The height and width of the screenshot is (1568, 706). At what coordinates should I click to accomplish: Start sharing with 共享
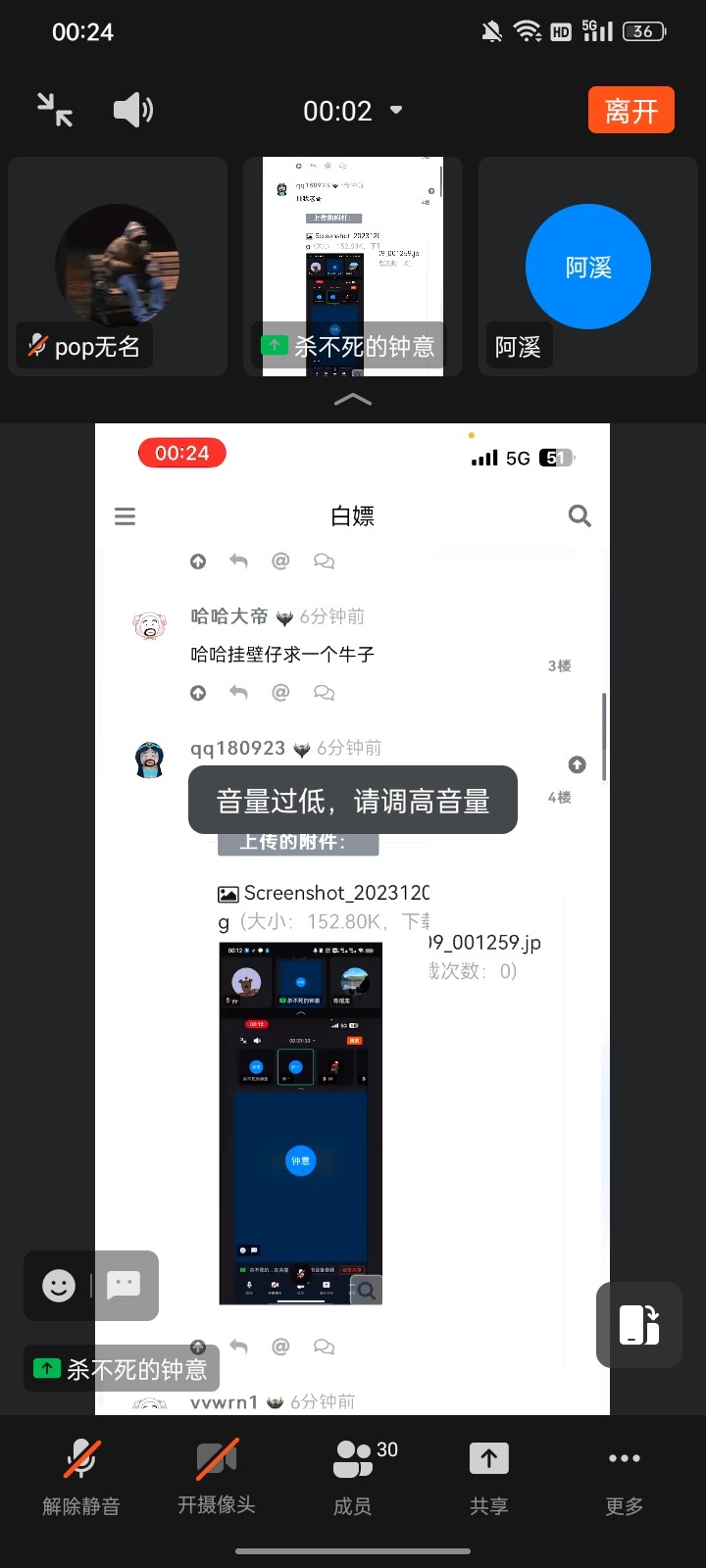488,1477
